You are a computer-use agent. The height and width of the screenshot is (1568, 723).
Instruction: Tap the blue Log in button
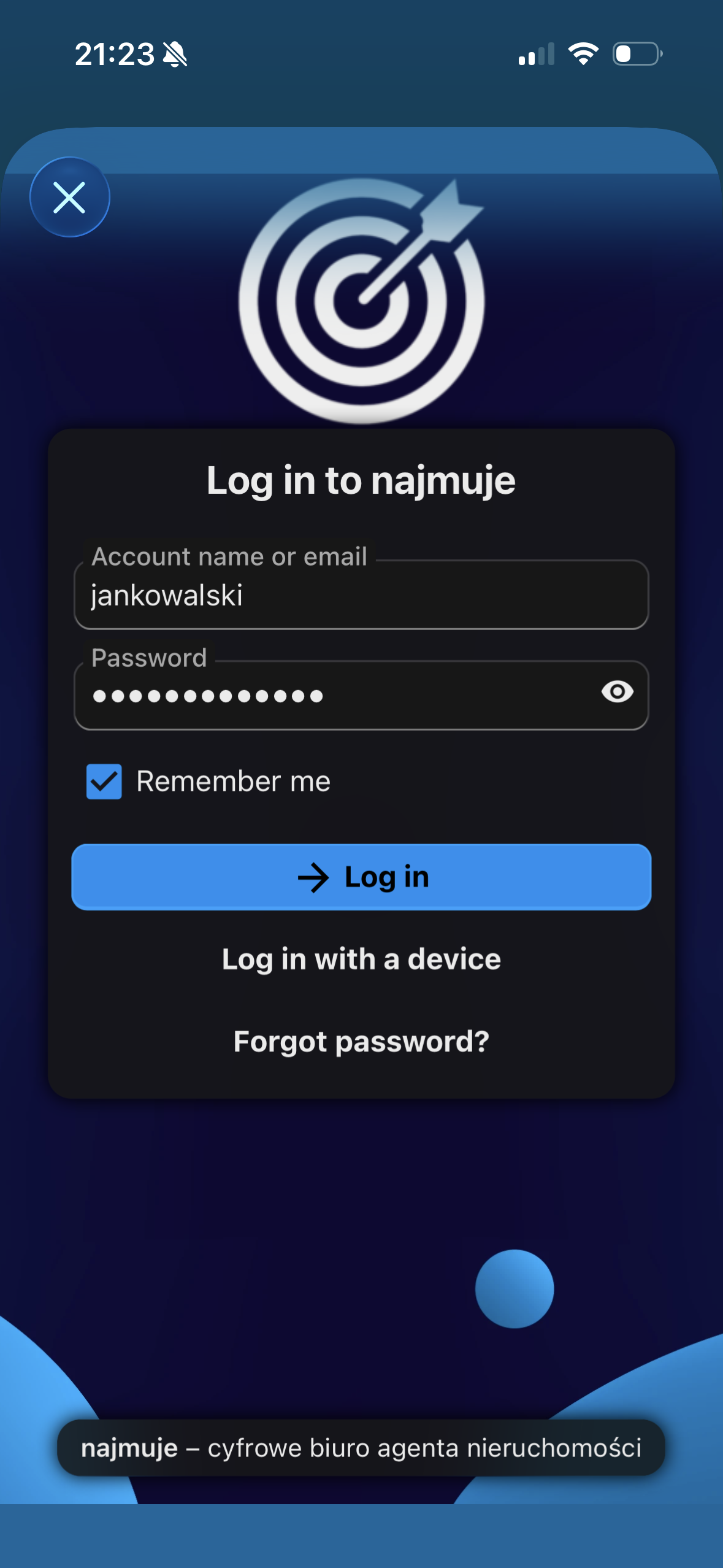[361, 877]
